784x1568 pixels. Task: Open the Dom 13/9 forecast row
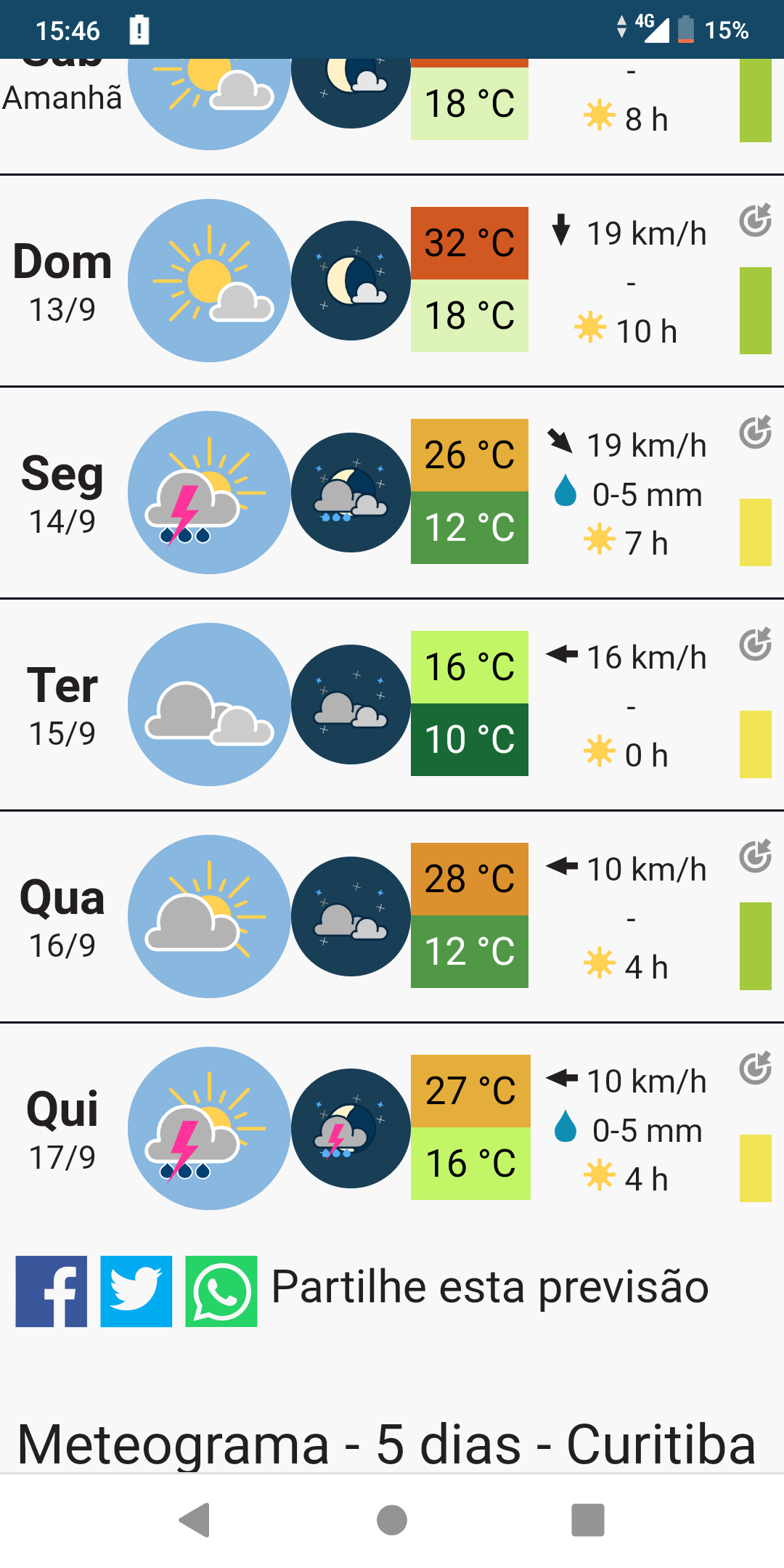point(392,281)
